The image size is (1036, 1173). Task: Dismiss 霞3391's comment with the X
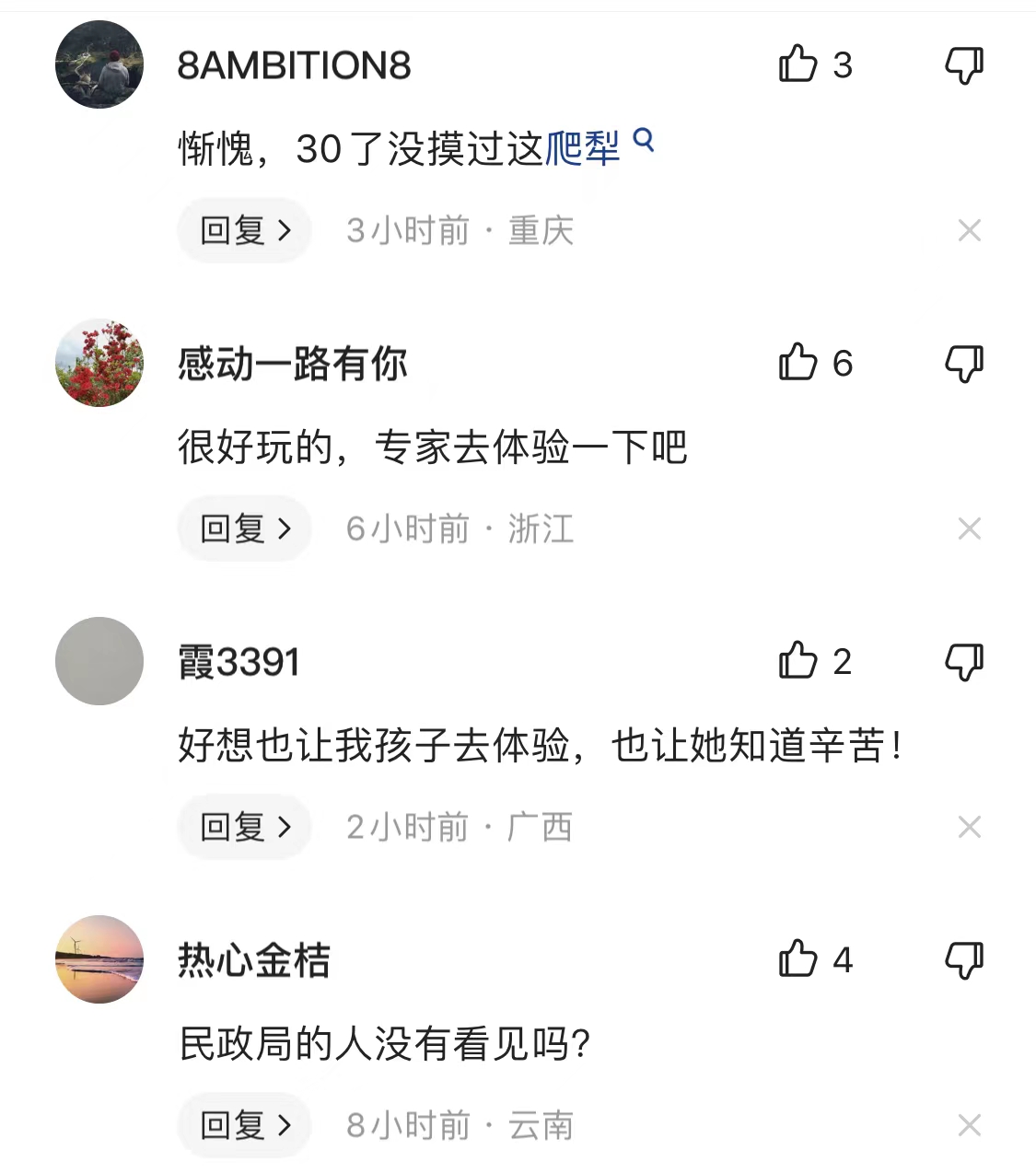(x=970, y=827)
